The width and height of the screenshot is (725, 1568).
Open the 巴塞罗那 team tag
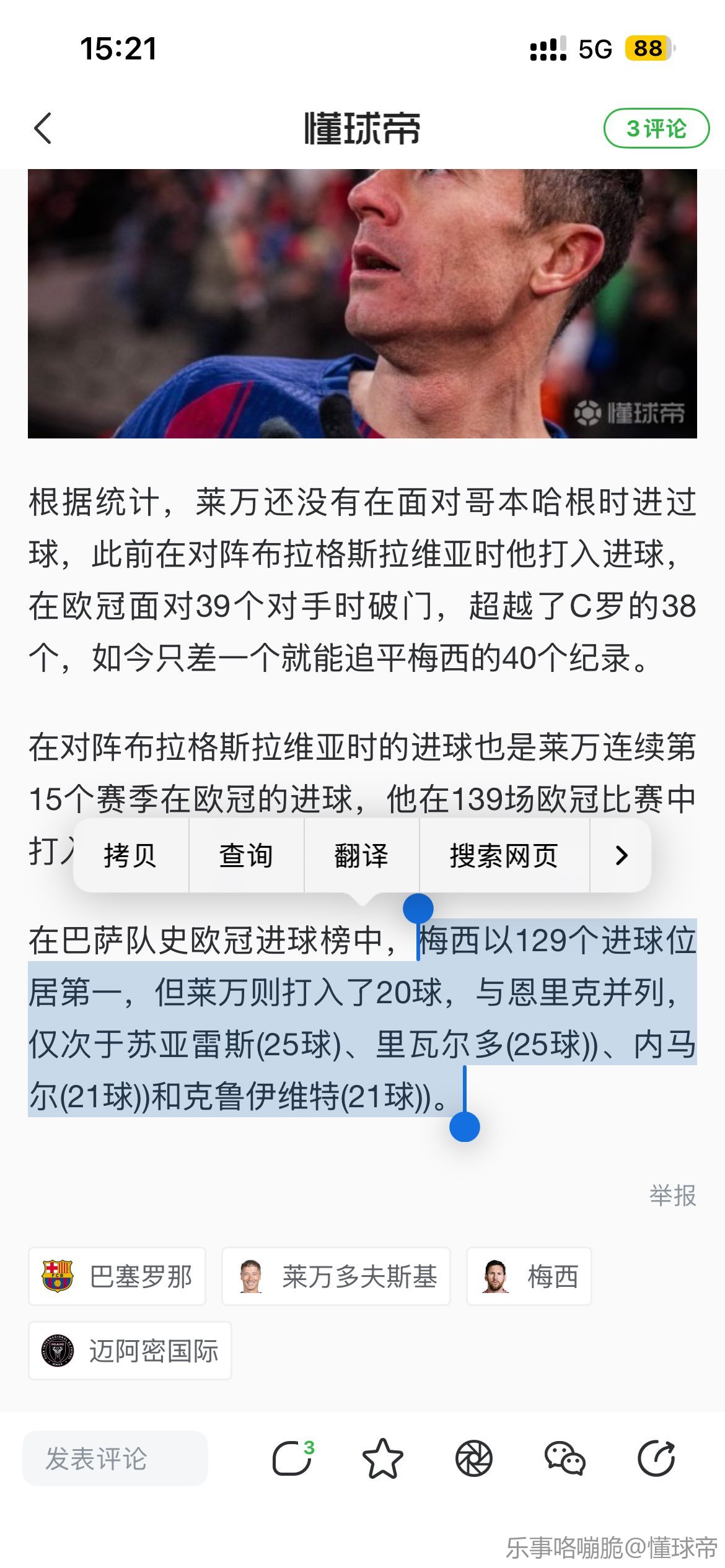pos(117,1276)
